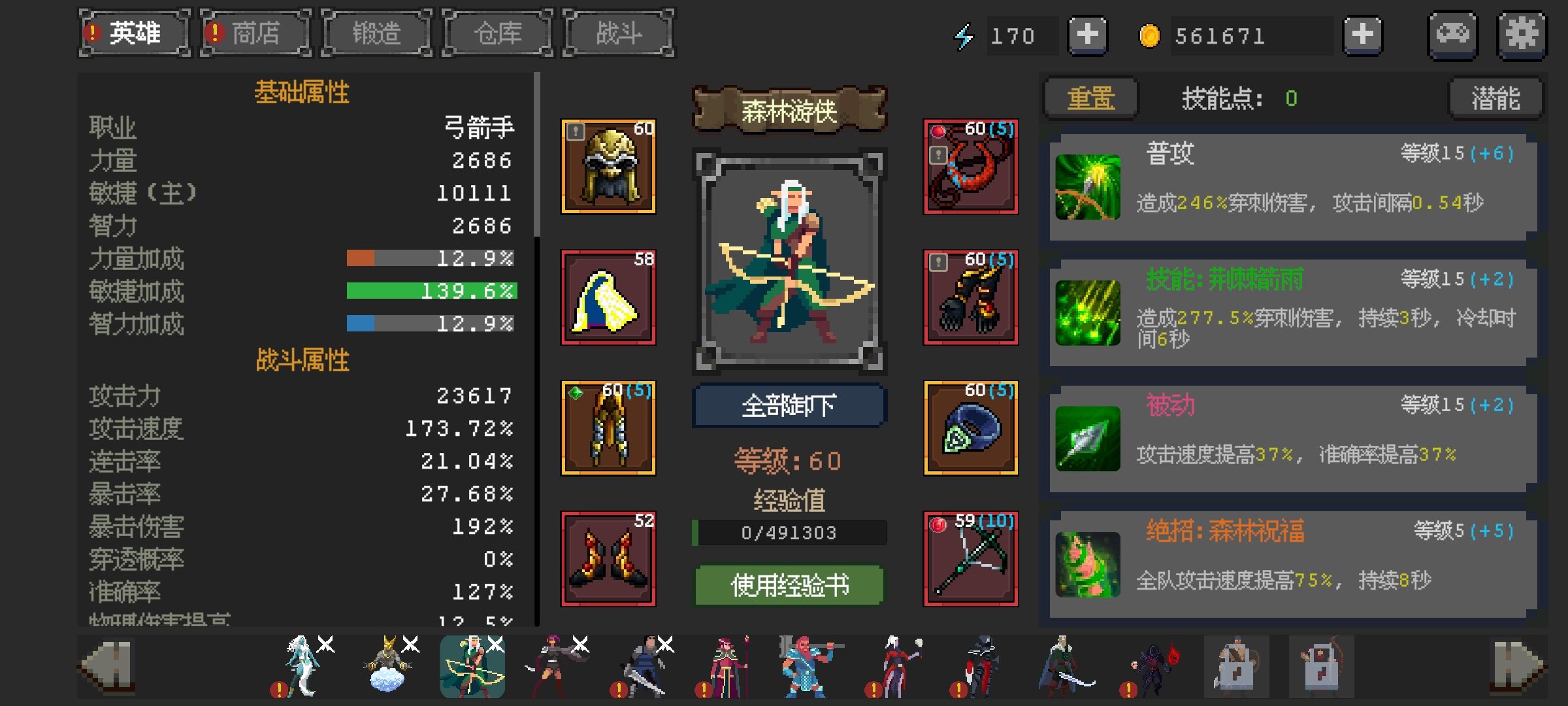Select the level 52 boots slot
The image size is (1568, 706).
(608, 559)
